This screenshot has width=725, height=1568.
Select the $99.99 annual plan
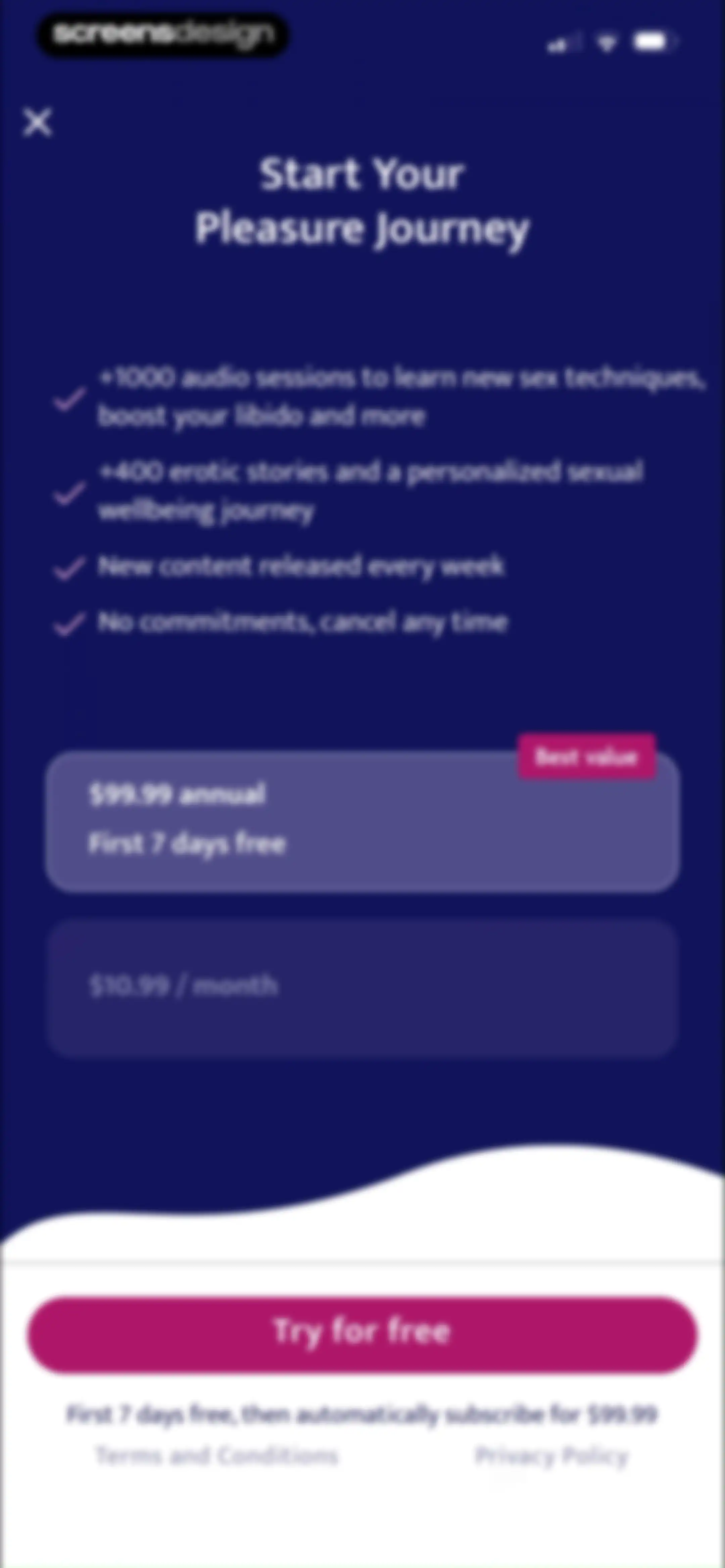pyautogui.click(x=362, y=822)
